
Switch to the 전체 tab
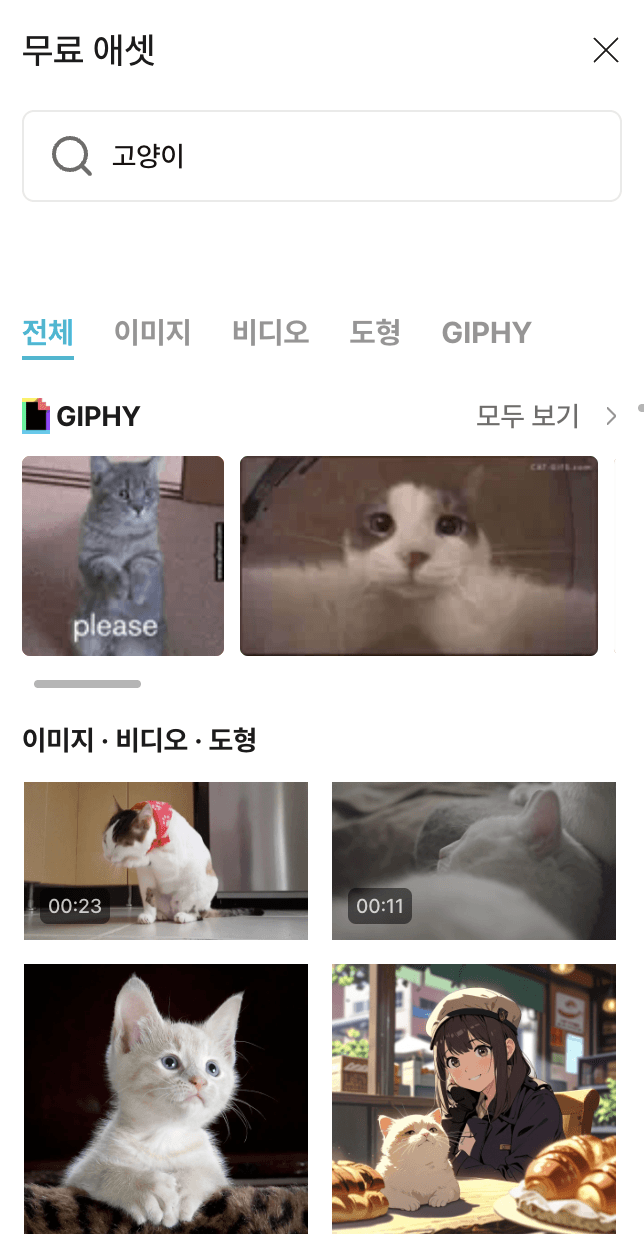48,332
